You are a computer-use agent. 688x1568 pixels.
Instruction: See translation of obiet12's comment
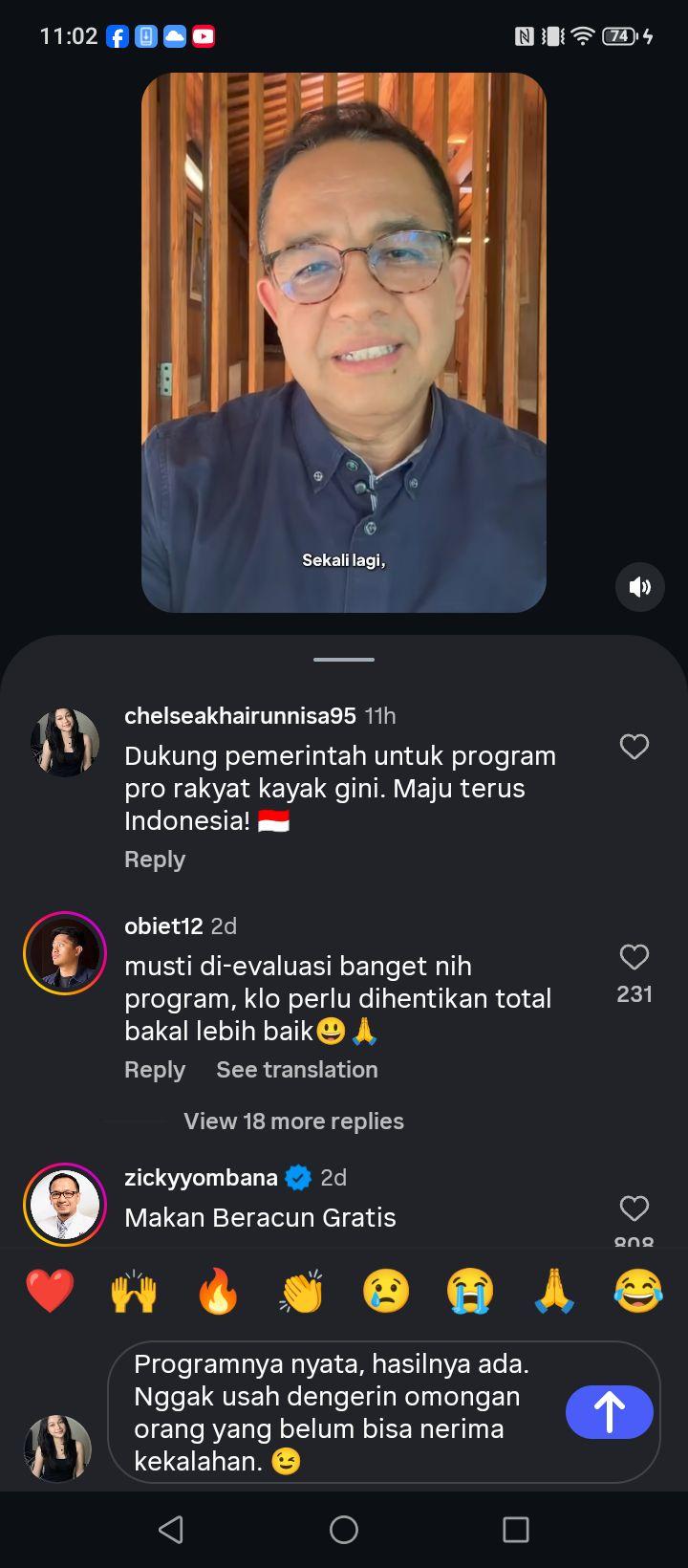297,1070
